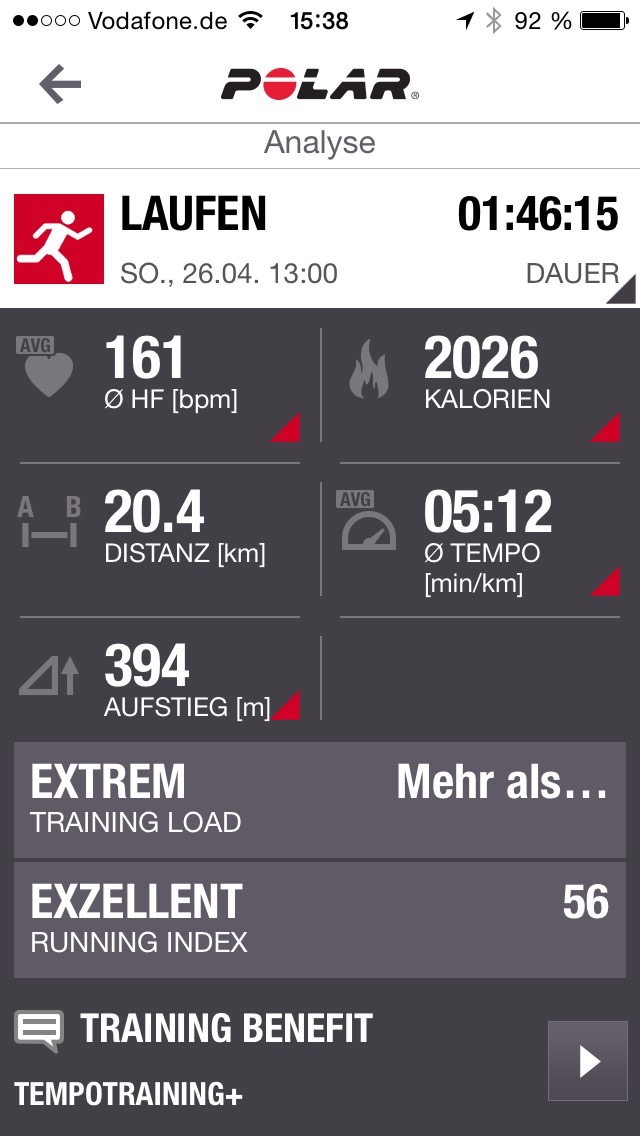Viewport: 640px width, 1136px height.
Task: Expand the Aufstieg ascent tile
Action: [160, 678]
